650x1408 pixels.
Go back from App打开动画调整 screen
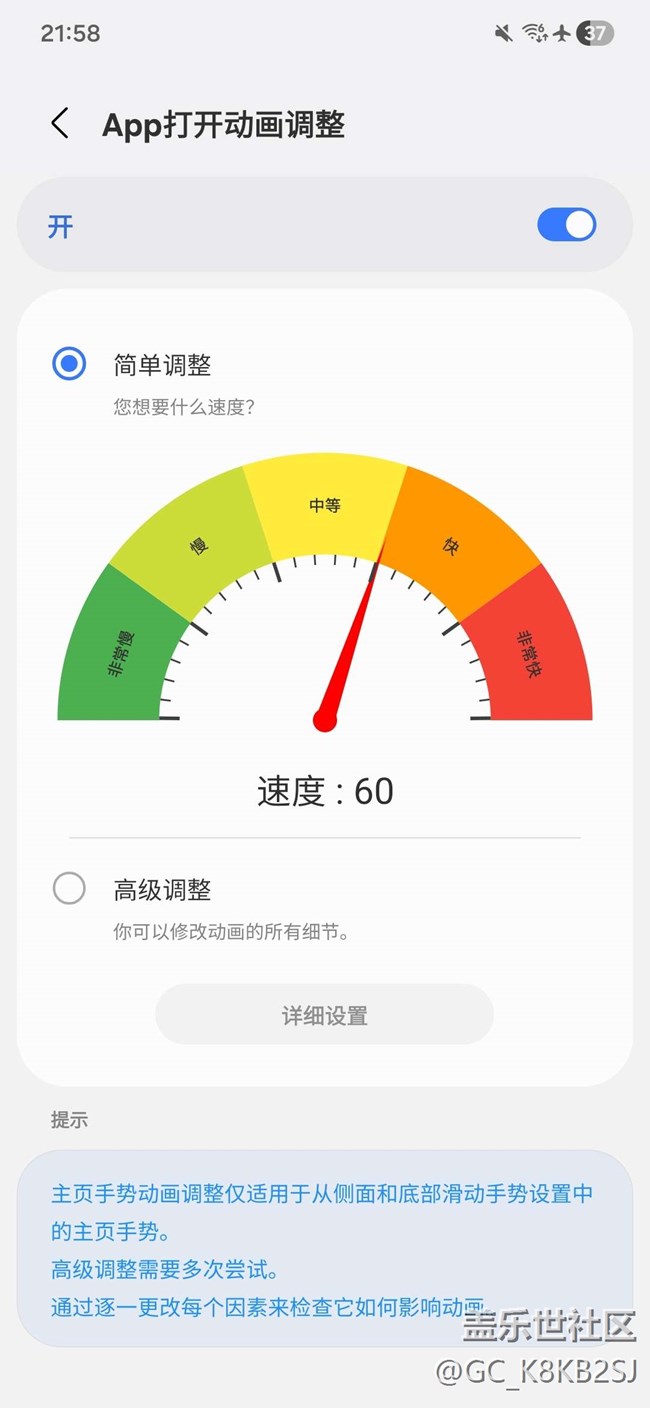click(x=60, y=124)
